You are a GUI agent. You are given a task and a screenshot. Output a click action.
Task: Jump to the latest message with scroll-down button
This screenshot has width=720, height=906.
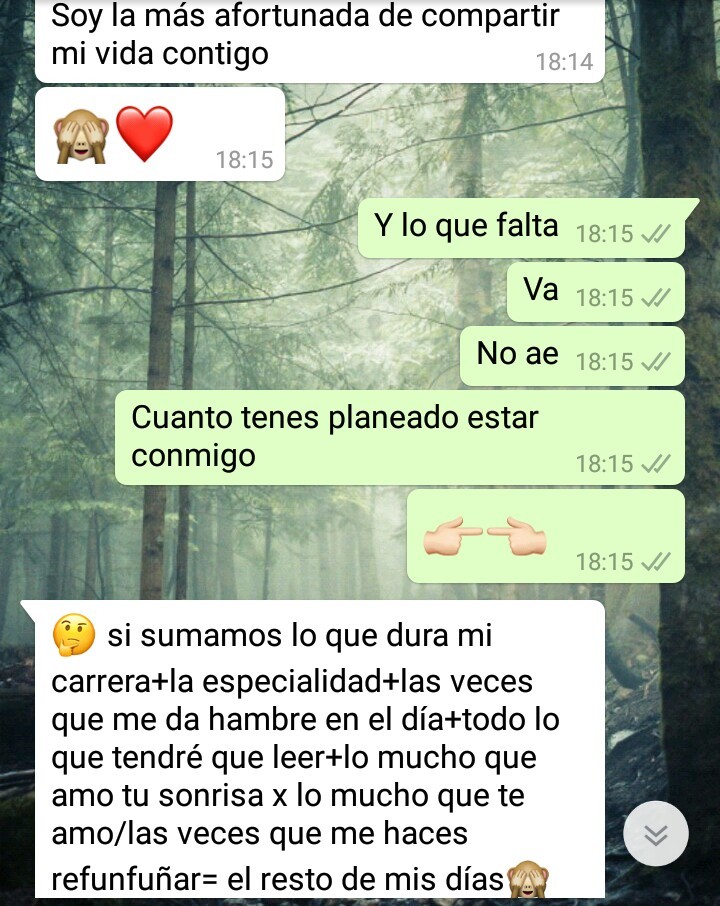click(x=655, y=834)
